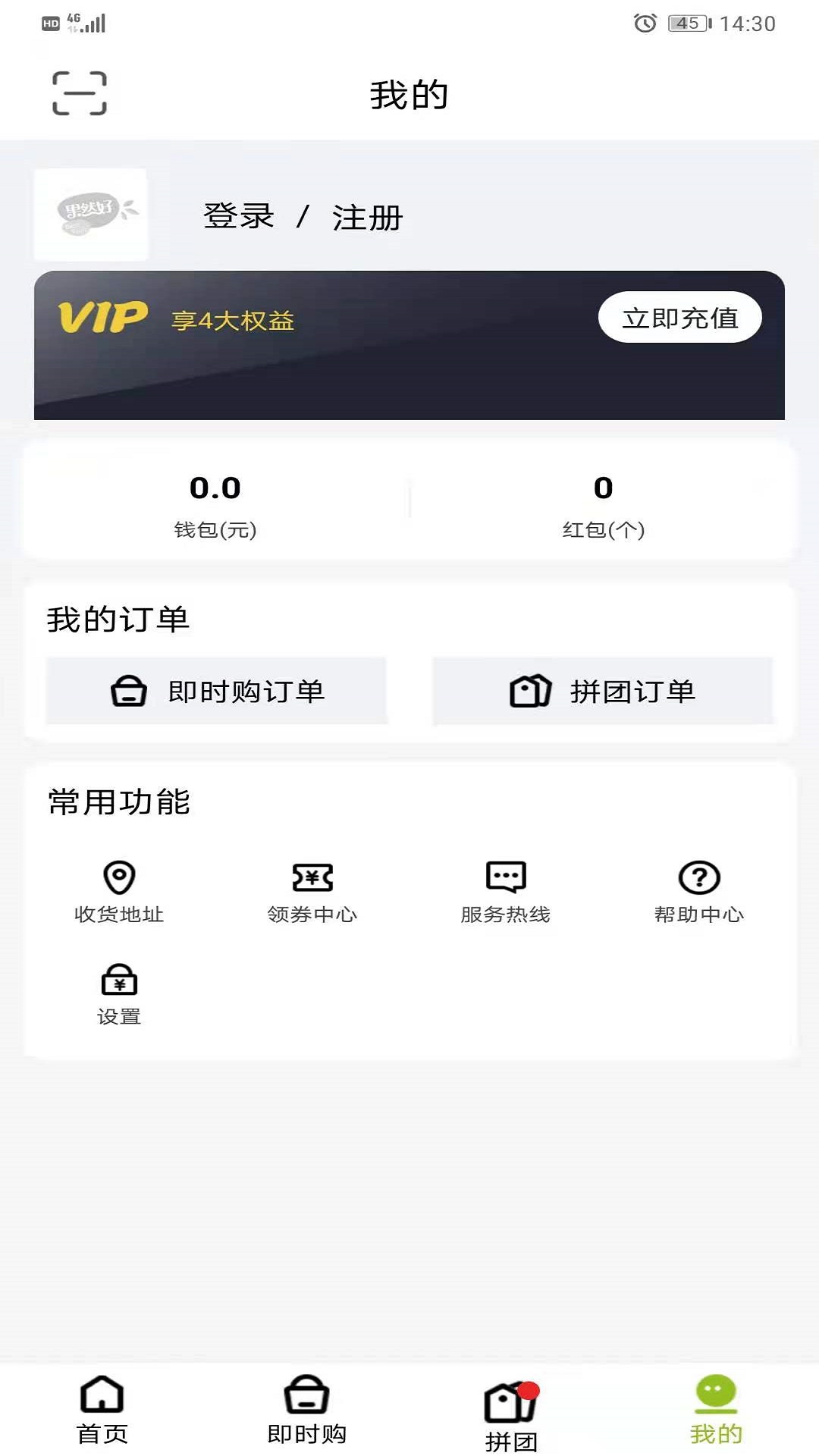Switch to the 拼团 tab
Viewport: 819px width, 1456px height.
[511, 1414]
